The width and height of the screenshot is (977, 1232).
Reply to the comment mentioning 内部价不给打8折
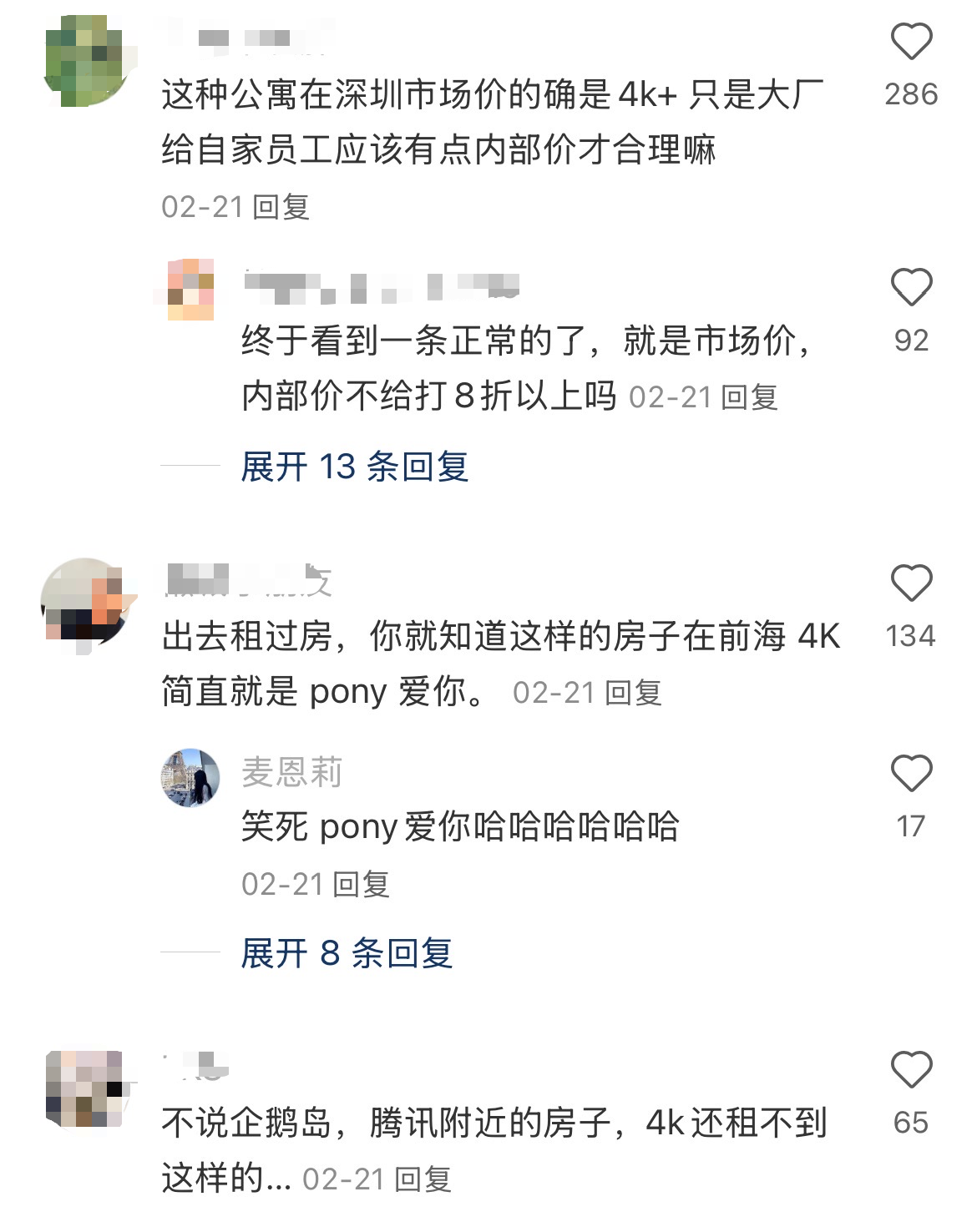[749, 397]
